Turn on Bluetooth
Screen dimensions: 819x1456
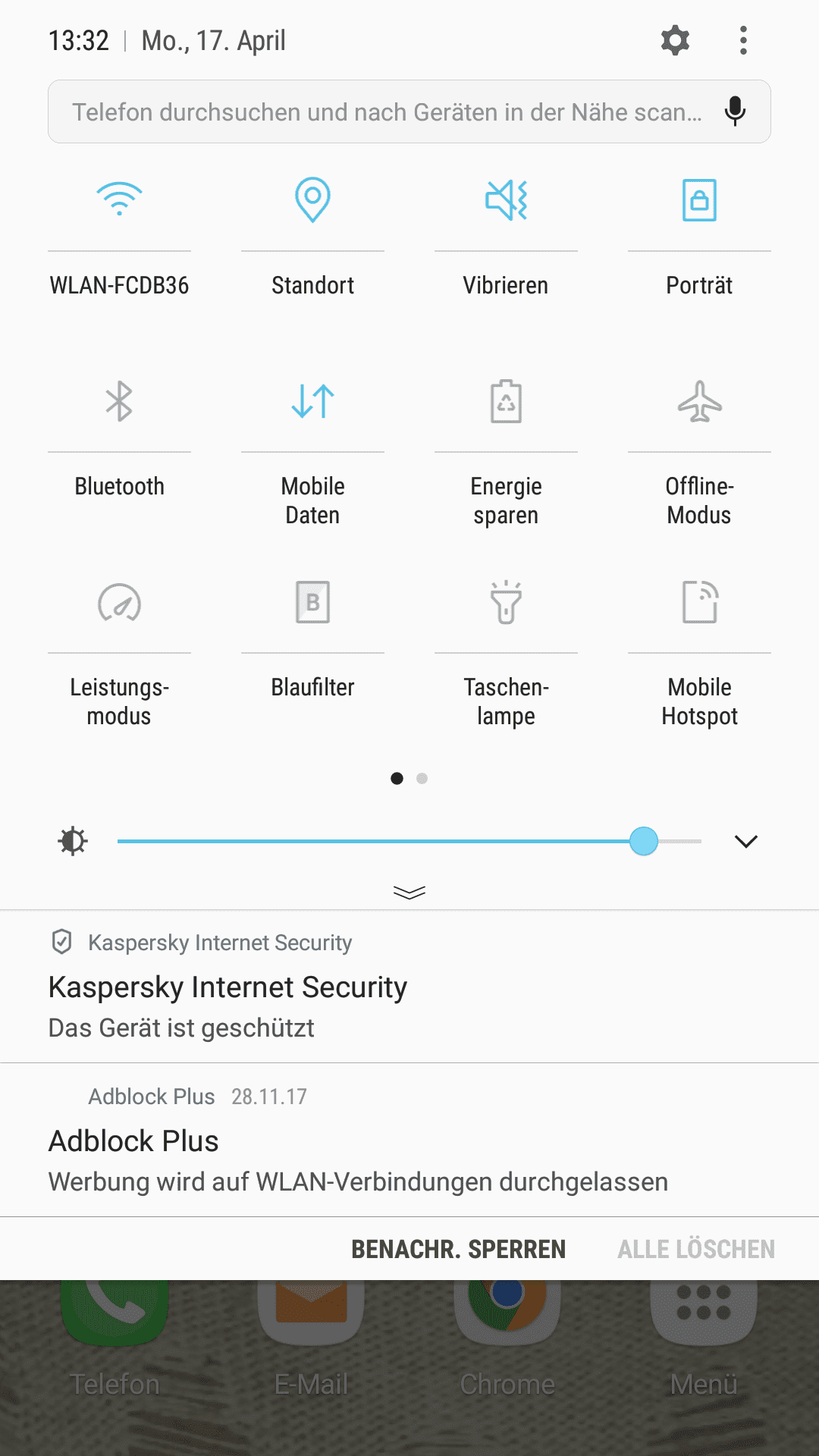119,401
